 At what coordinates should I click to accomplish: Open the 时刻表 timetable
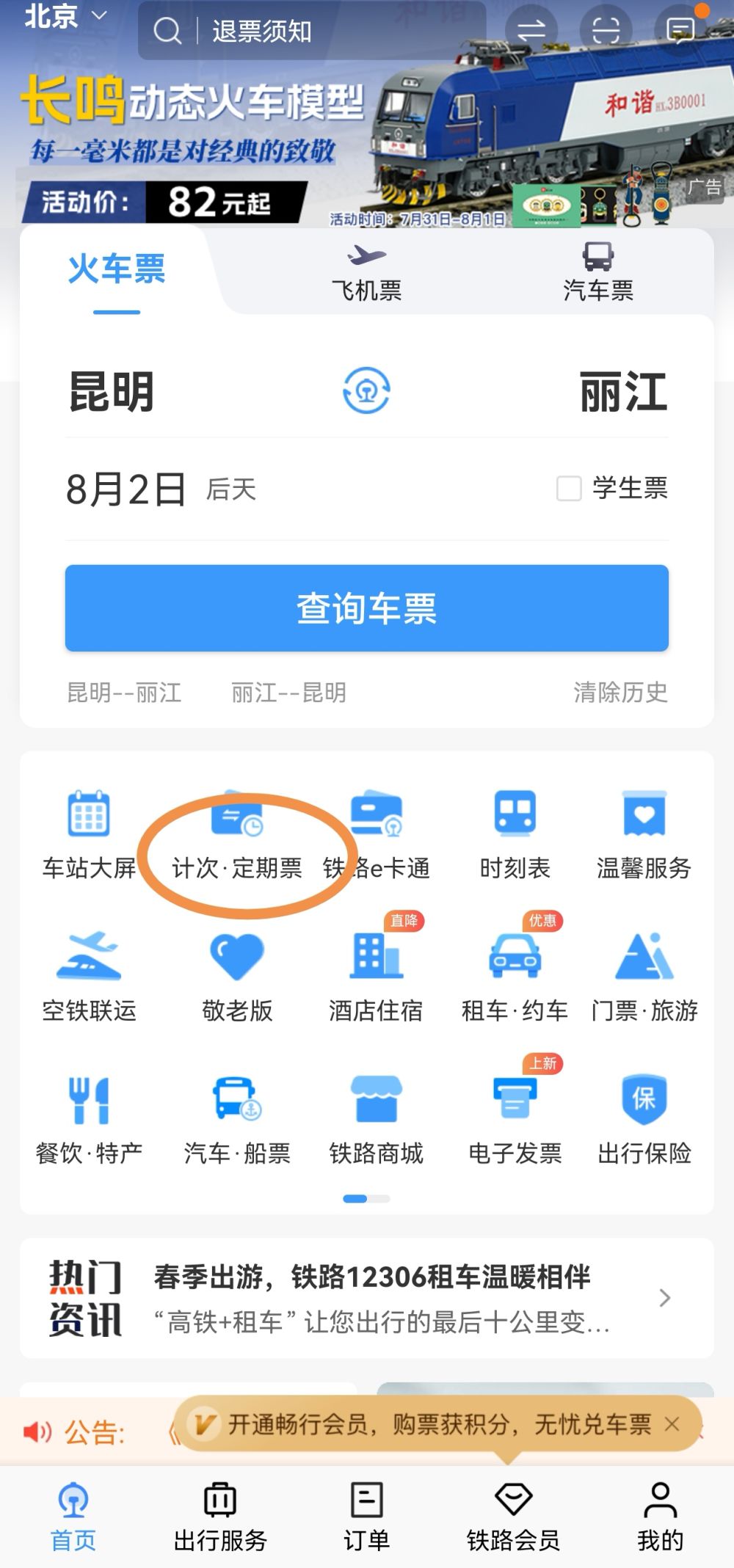(x=515, y=836)
